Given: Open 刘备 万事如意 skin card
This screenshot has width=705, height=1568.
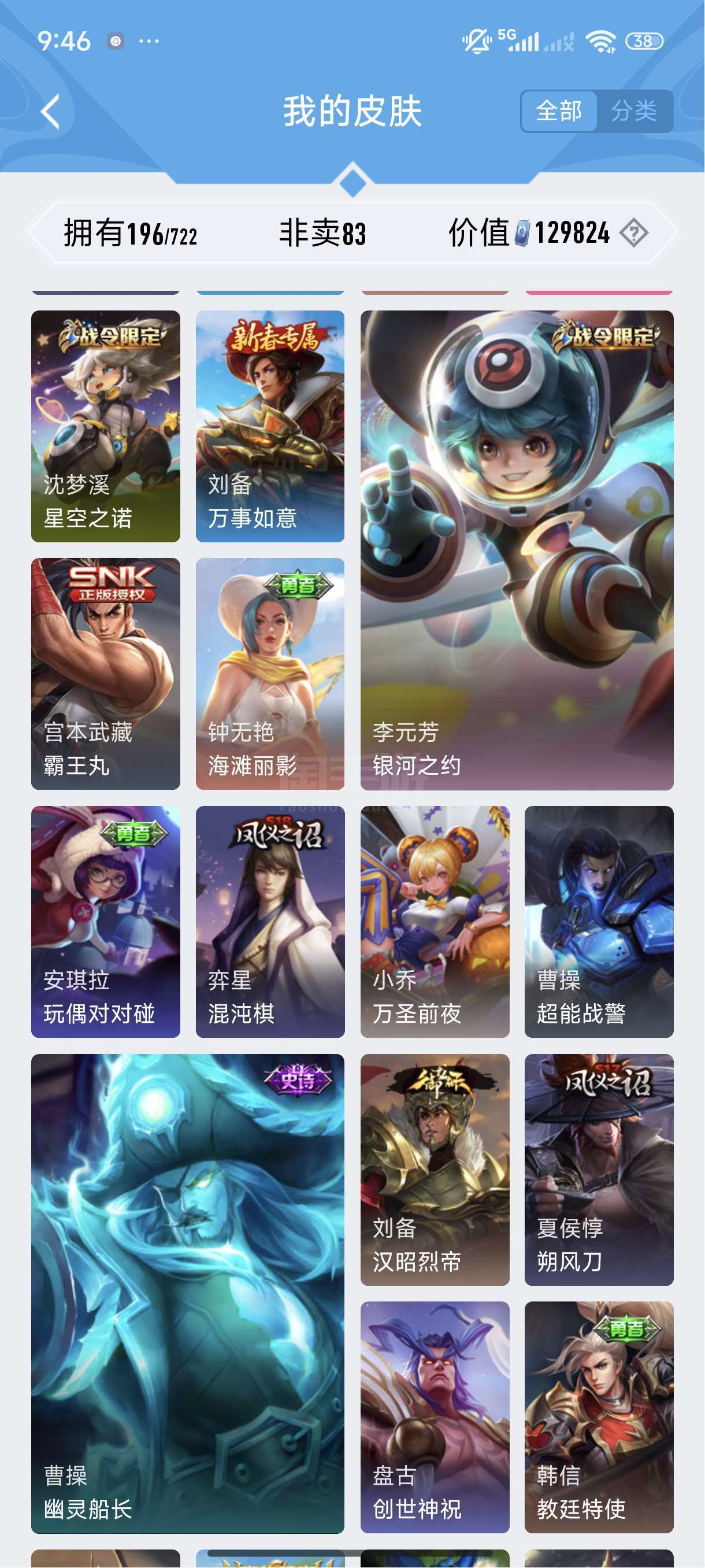Looking at the screenshot, I should pyautogui.click(x=270, y=426).
